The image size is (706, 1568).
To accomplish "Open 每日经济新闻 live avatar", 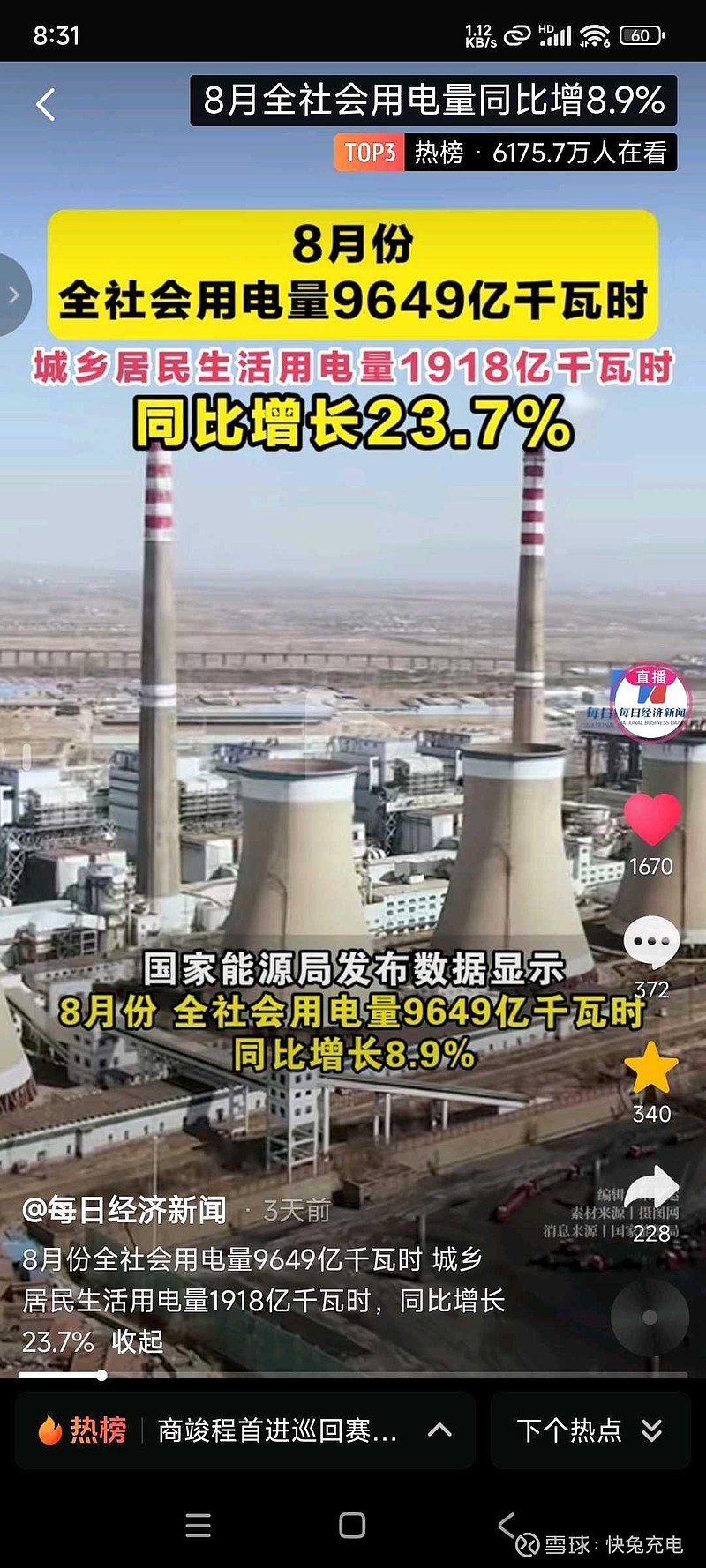I will pyautogui.click(x=651, y=702).
